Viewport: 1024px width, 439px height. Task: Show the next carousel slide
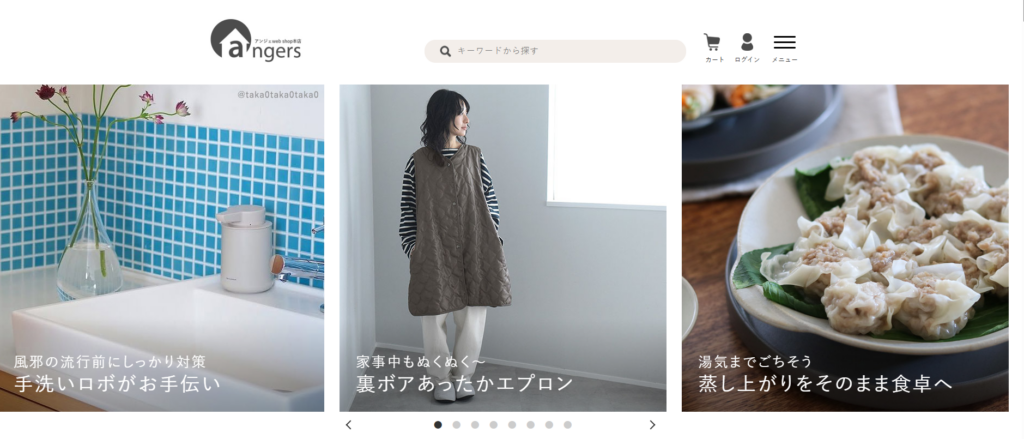click(653, 425)
